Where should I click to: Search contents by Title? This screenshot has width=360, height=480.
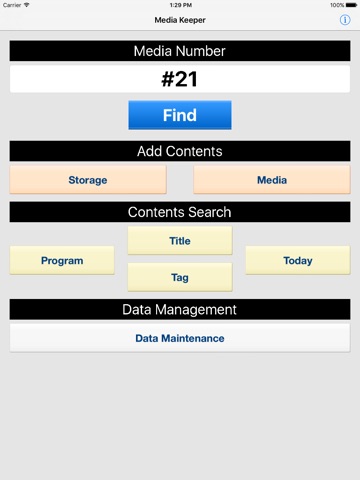(x=180, y=241)
